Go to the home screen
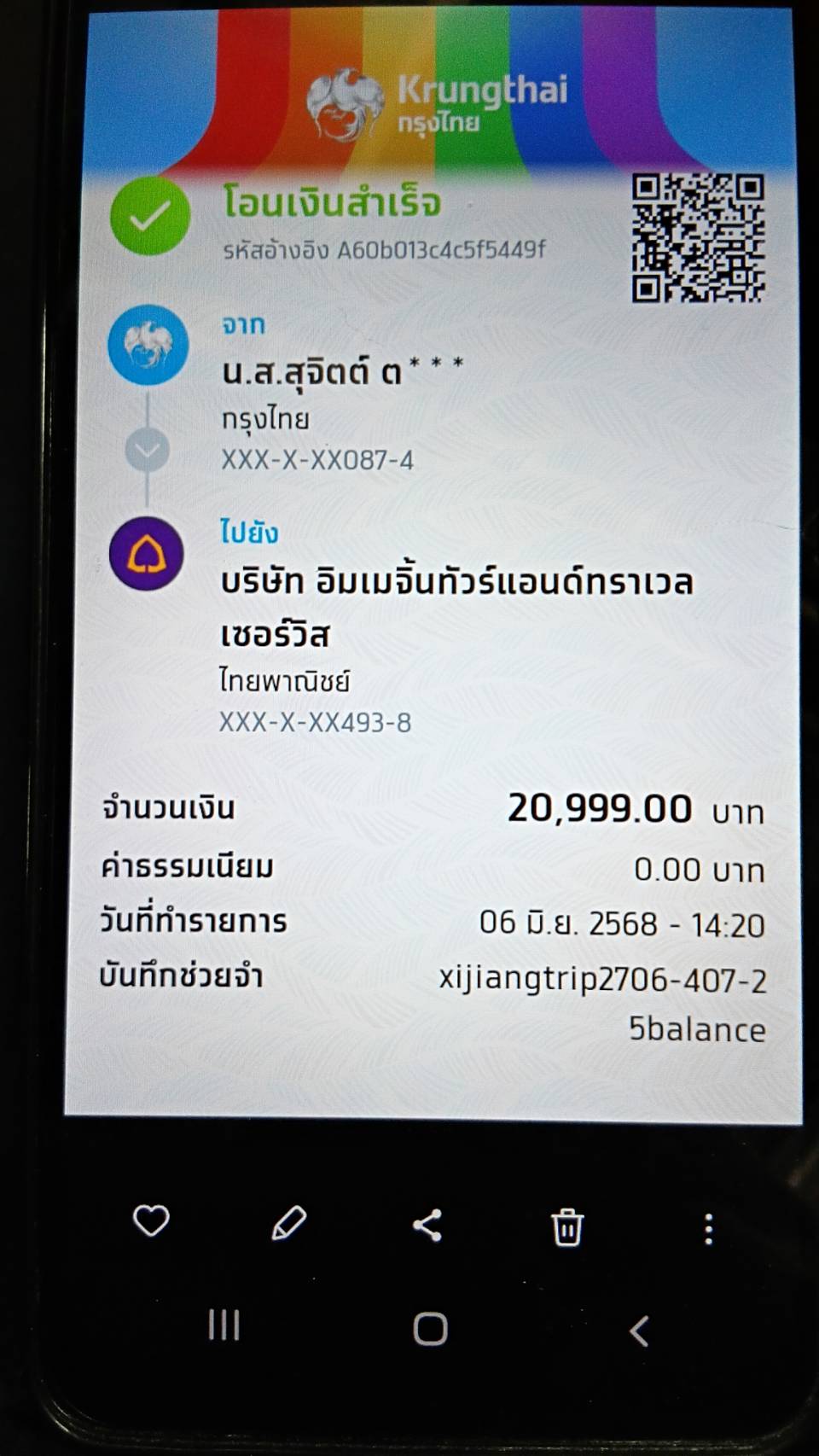The width and height of the screenshot is (819, 1456). coord(430,1329)
